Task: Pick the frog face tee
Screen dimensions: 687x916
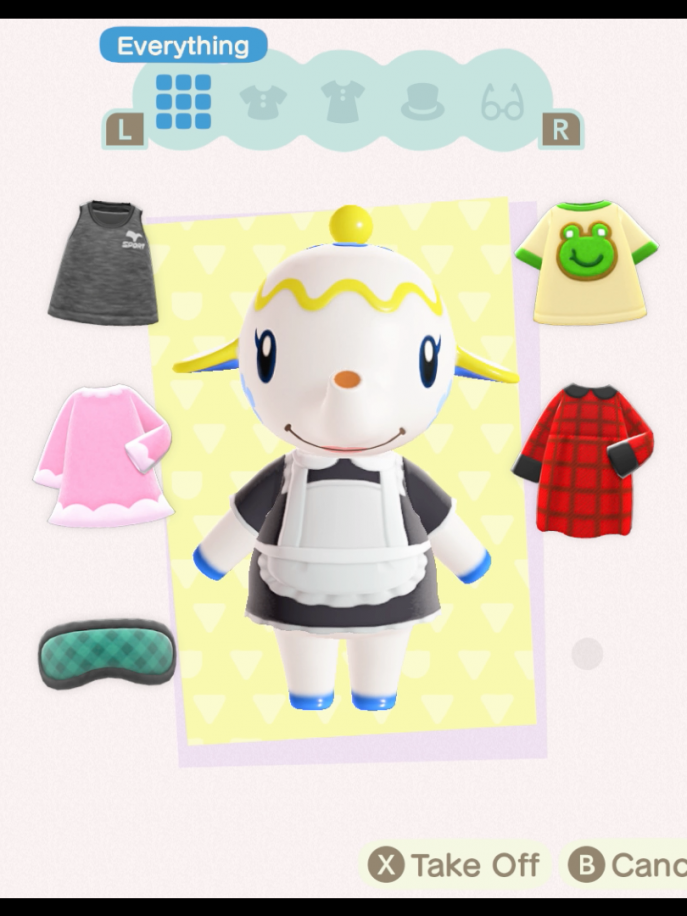Action: coord(586,263)
